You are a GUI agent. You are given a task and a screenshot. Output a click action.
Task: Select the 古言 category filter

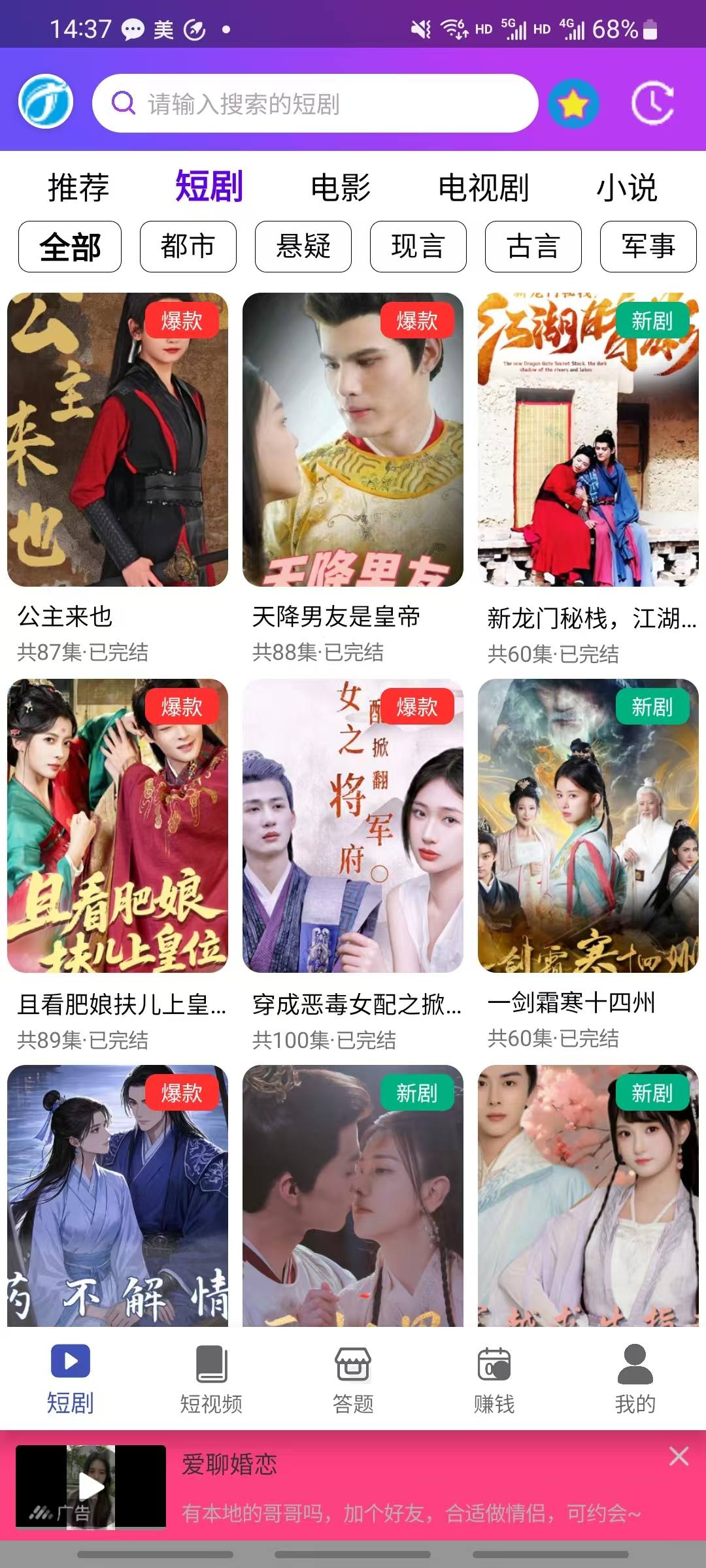[533, 246]
